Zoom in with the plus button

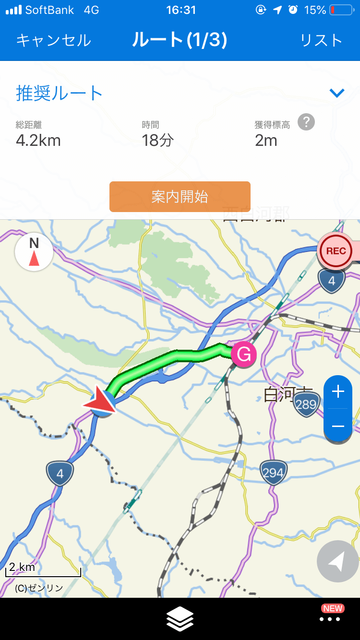pos(338,392)
